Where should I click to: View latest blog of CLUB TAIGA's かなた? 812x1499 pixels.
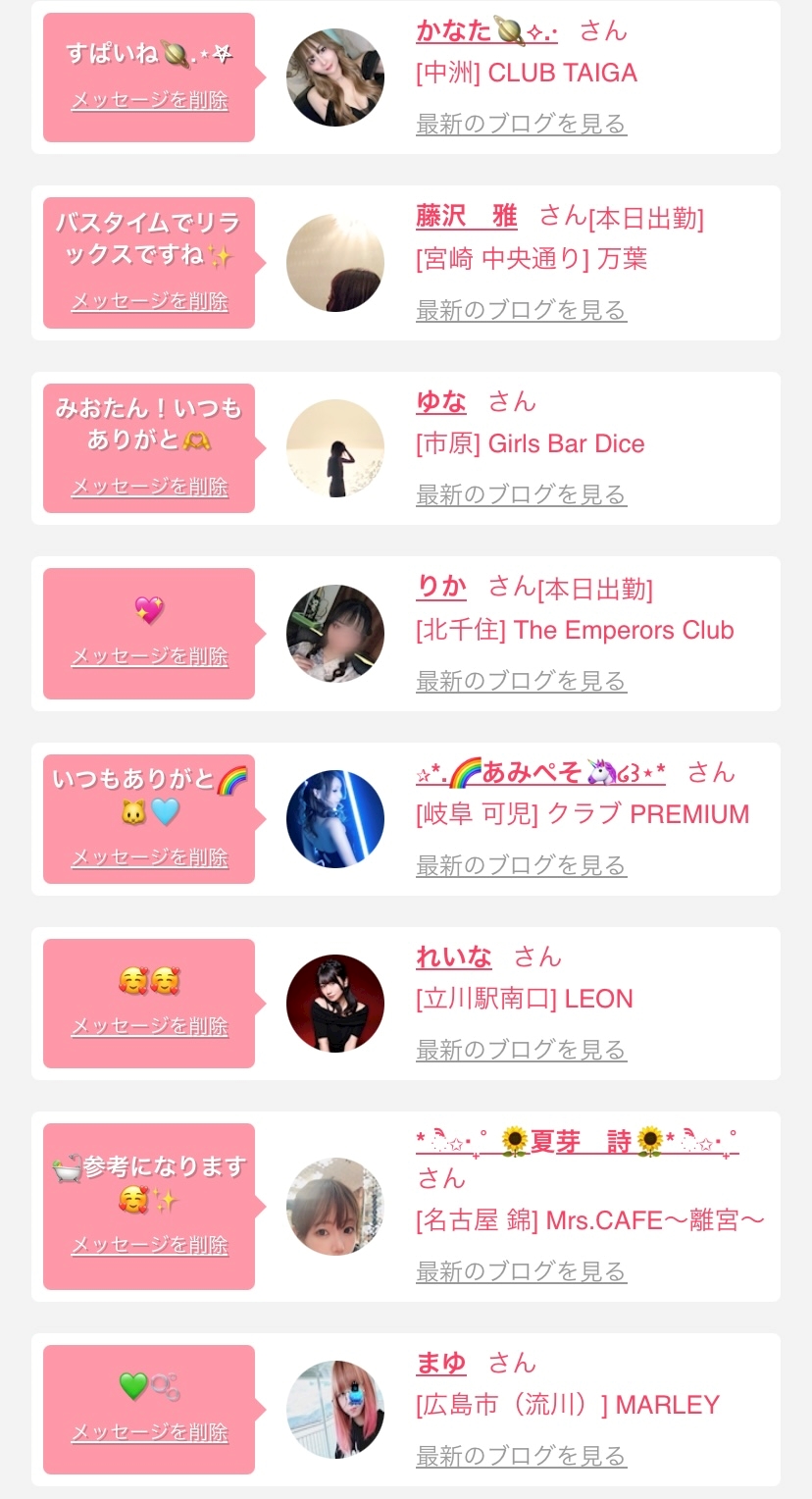(521, 125)
